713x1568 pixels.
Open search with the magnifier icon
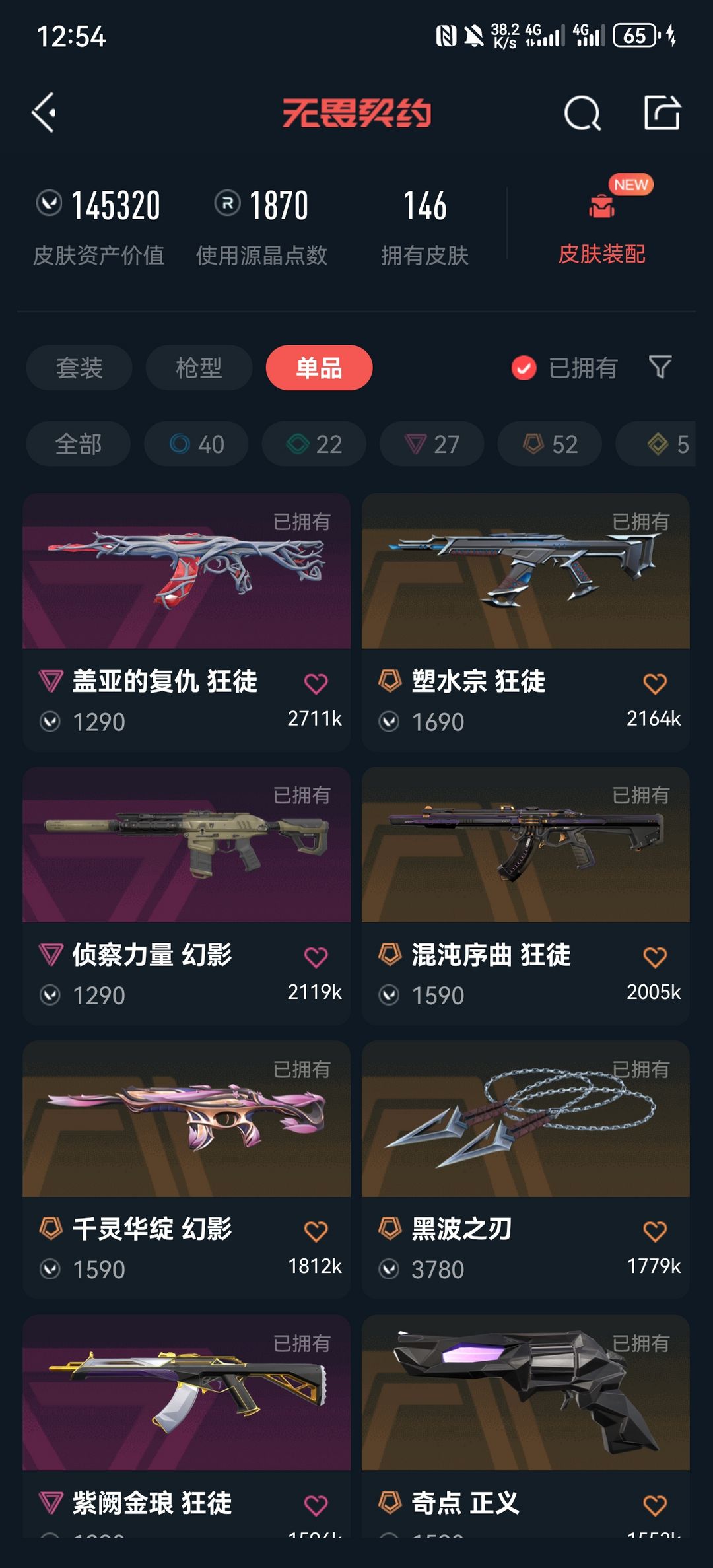[x=582, y=112]
